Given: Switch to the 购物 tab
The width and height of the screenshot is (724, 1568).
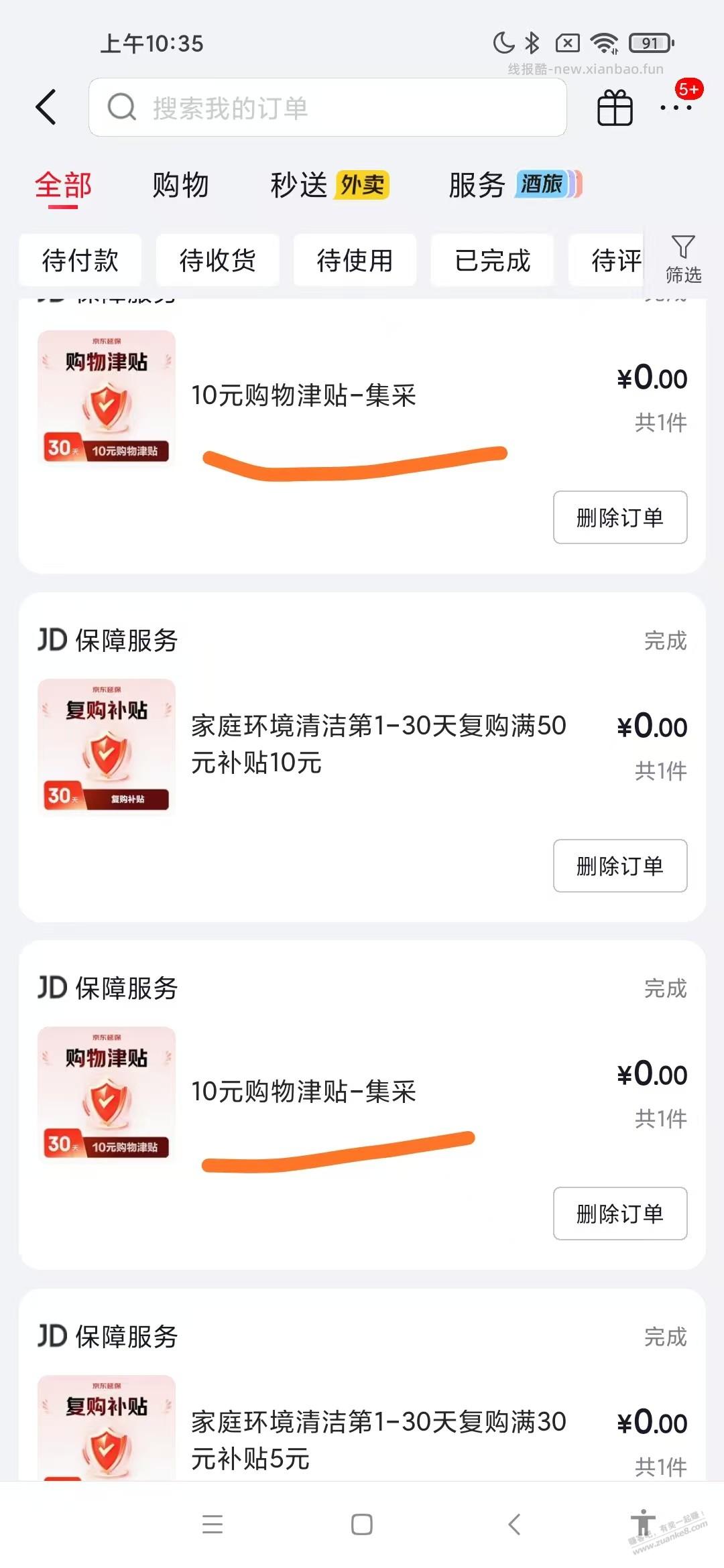Looking at the screenshot, I should point(181,186).
